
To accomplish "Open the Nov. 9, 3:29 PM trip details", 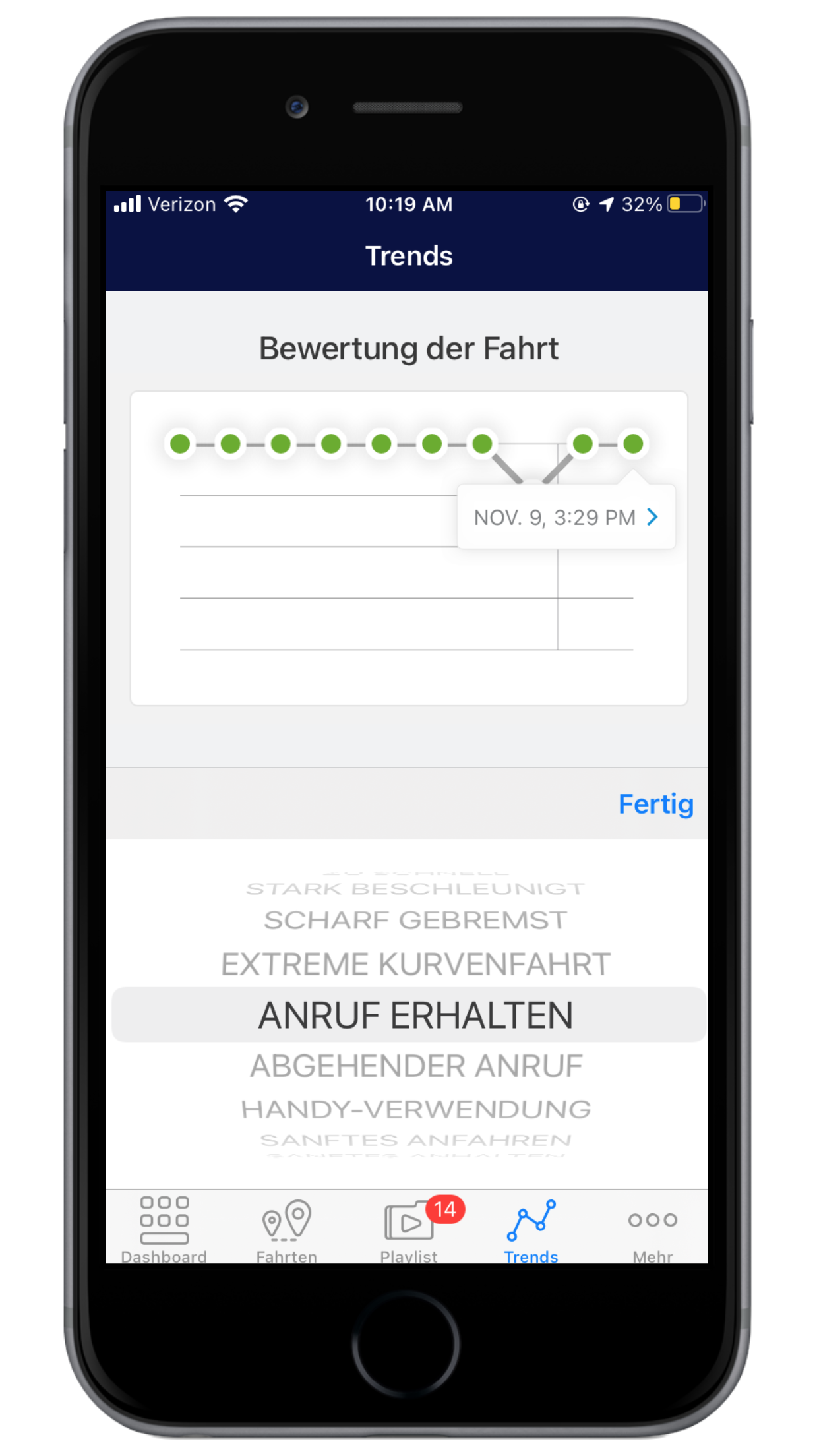I will (566, 518).
